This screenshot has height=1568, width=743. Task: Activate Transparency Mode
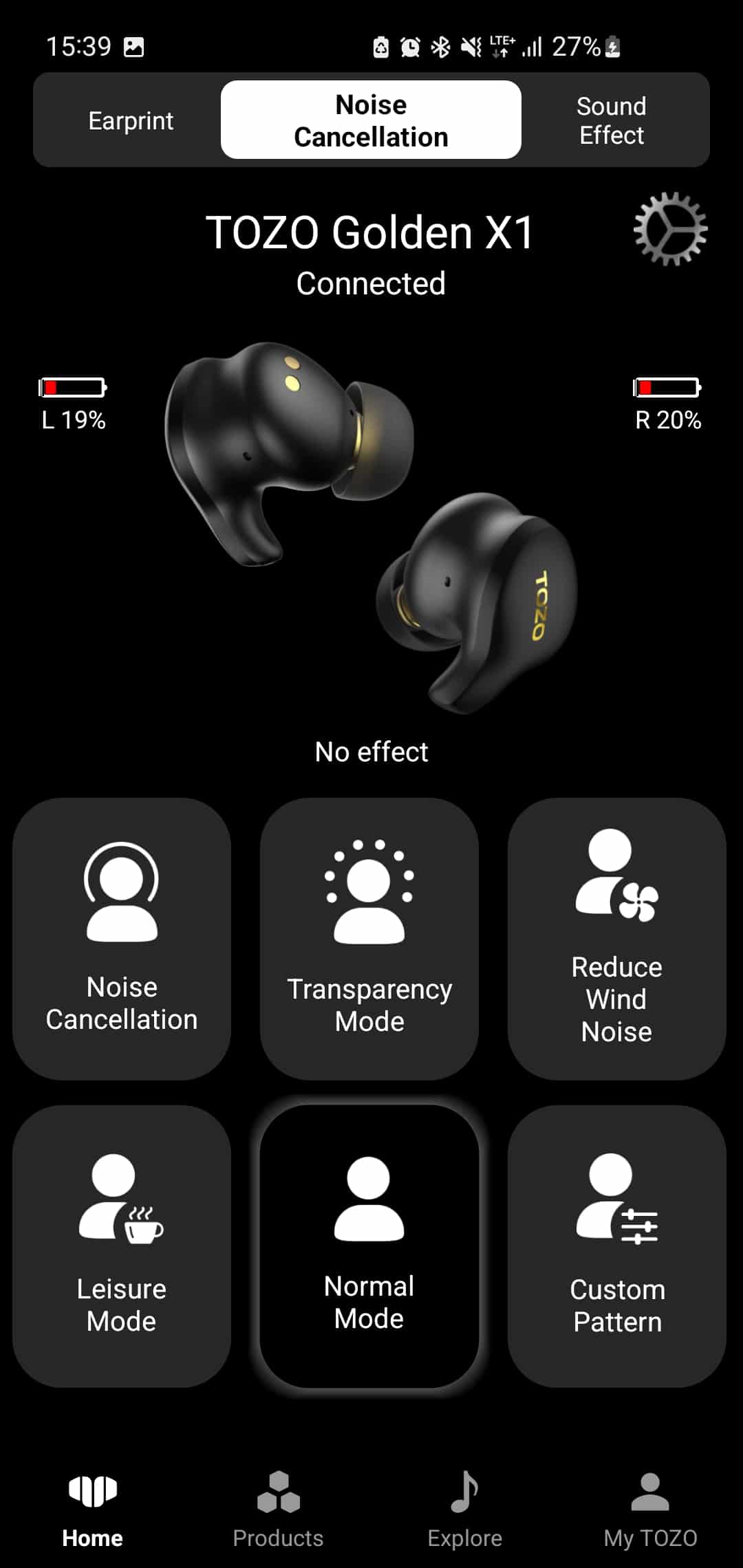(369, 939)
